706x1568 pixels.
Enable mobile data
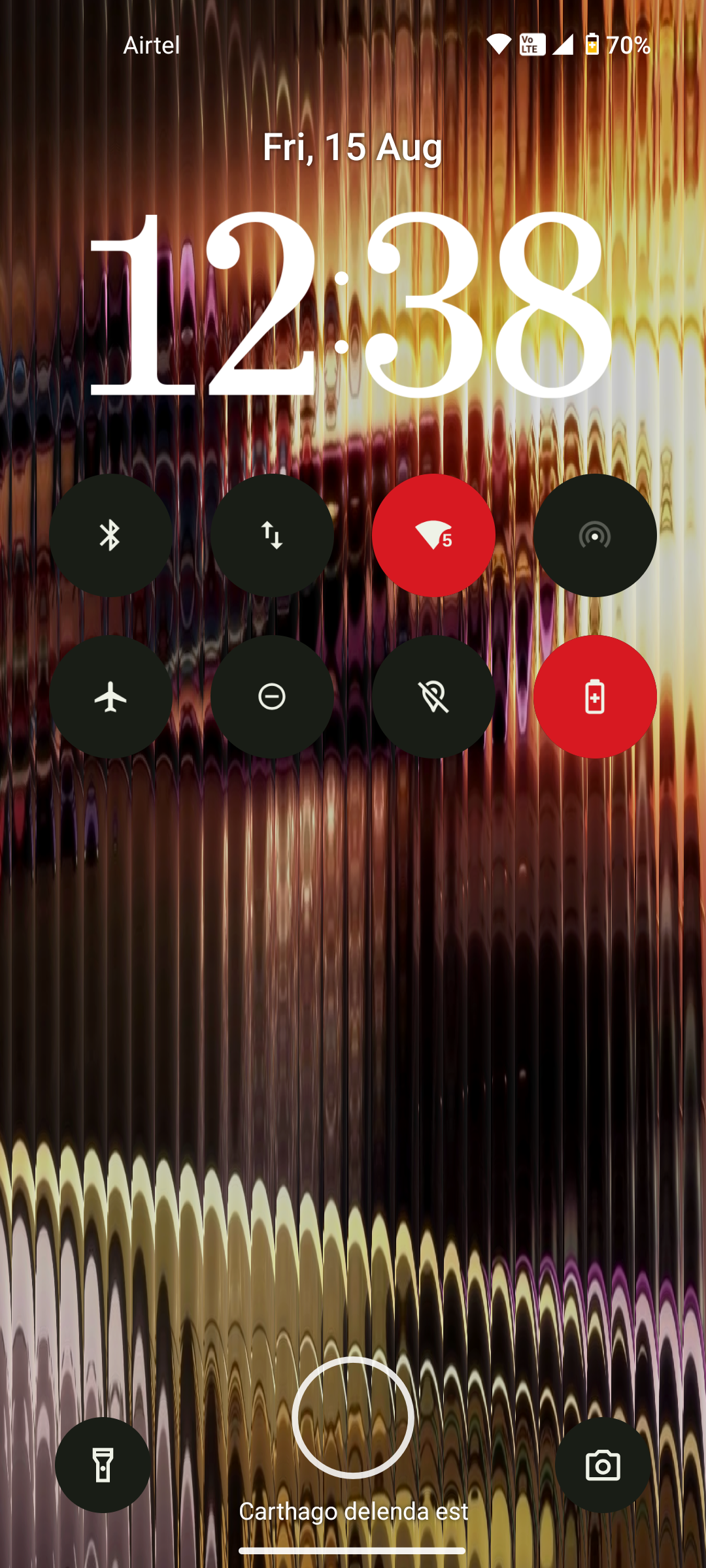(272, 535)
